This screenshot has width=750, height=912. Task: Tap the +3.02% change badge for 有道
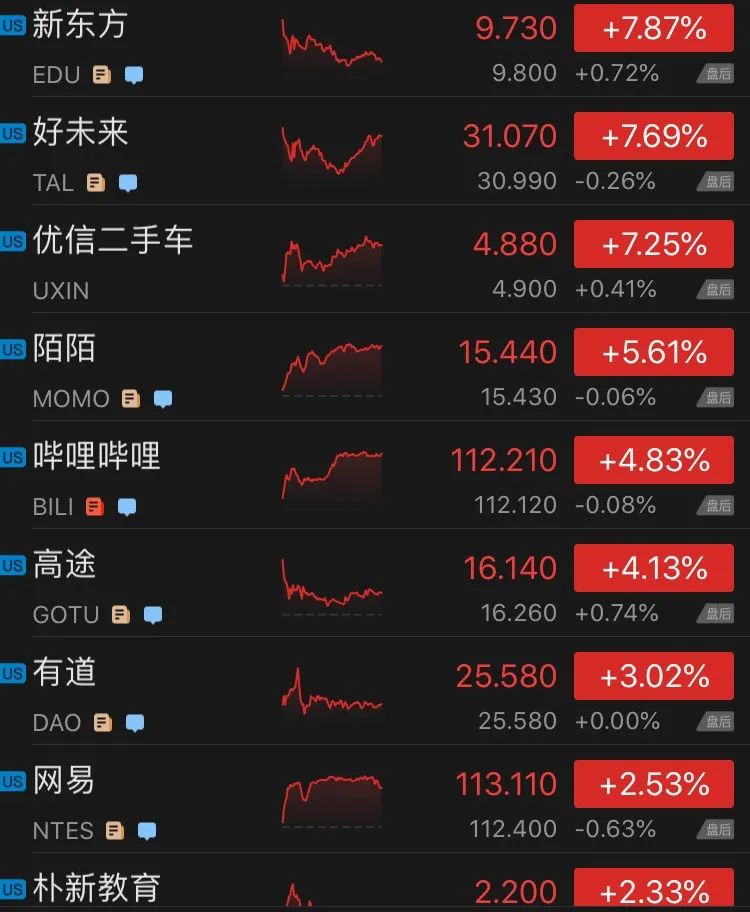654,676
